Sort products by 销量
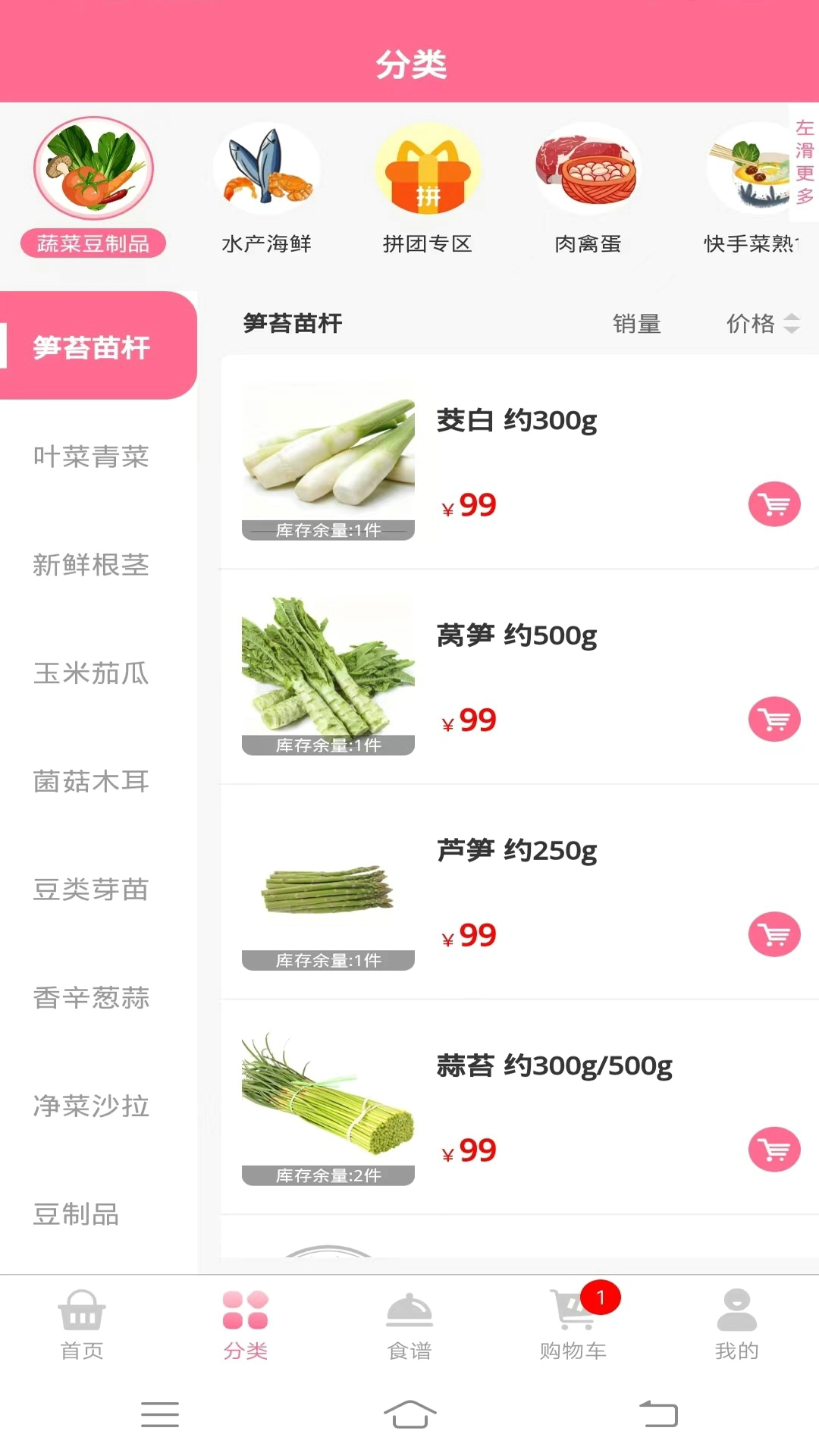The width and height of the screenshot is (819, 1456). click(x=636, y=324)
